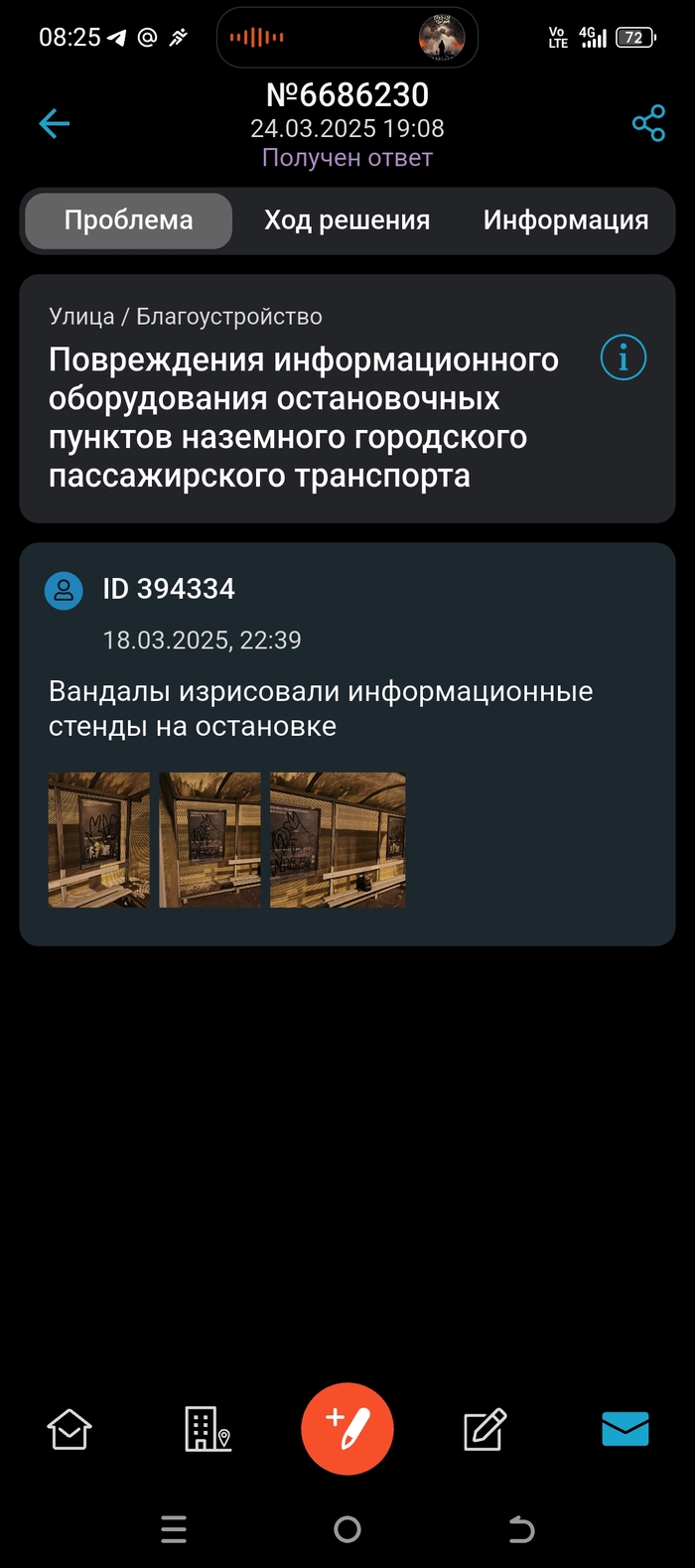Go back using the top-left arrow
Image resolution: width=695 pixels, height=1568 pixels.
(55, 124)
